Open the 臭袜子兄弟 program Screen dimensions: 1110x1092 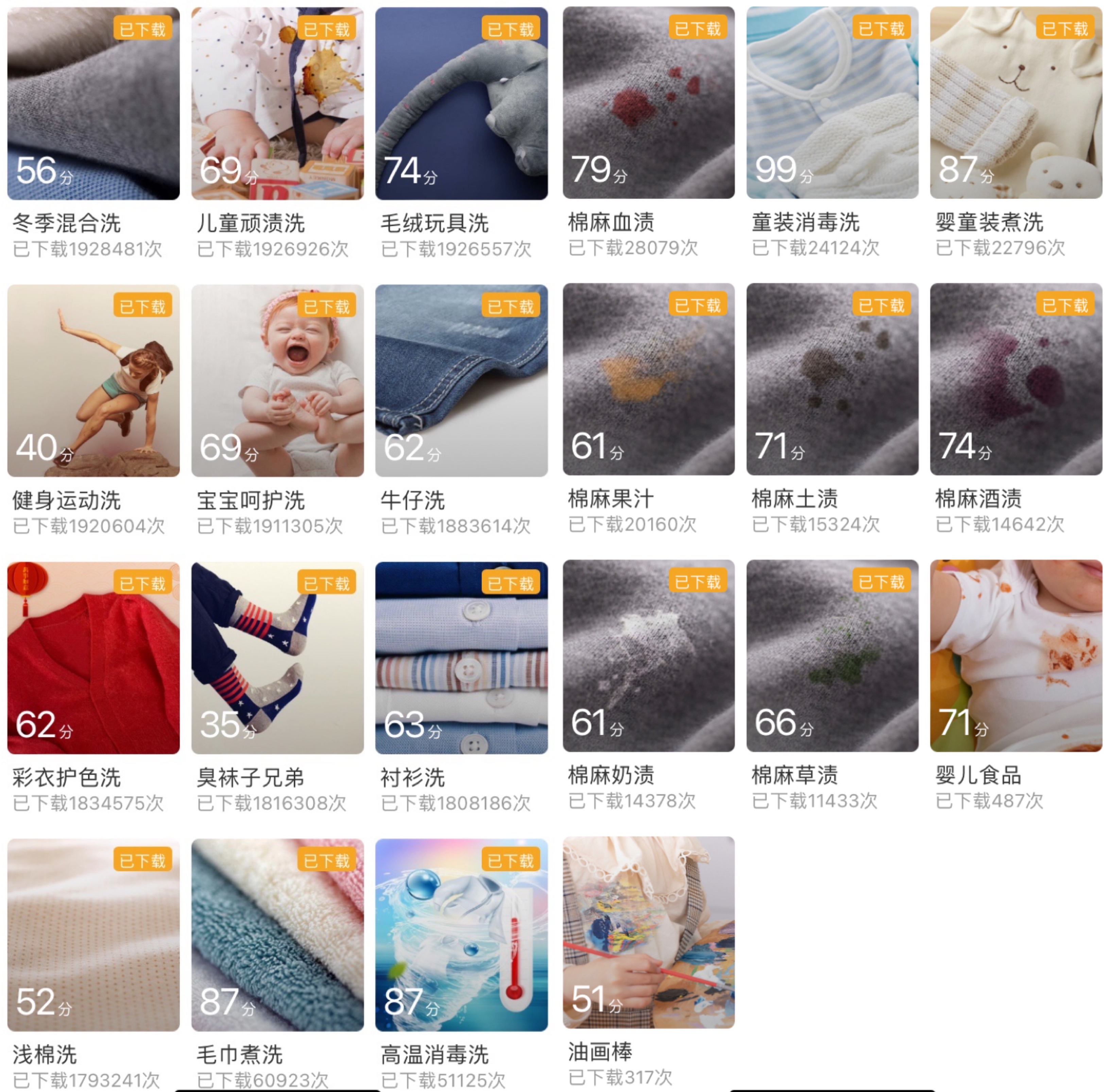click(277, 658)
